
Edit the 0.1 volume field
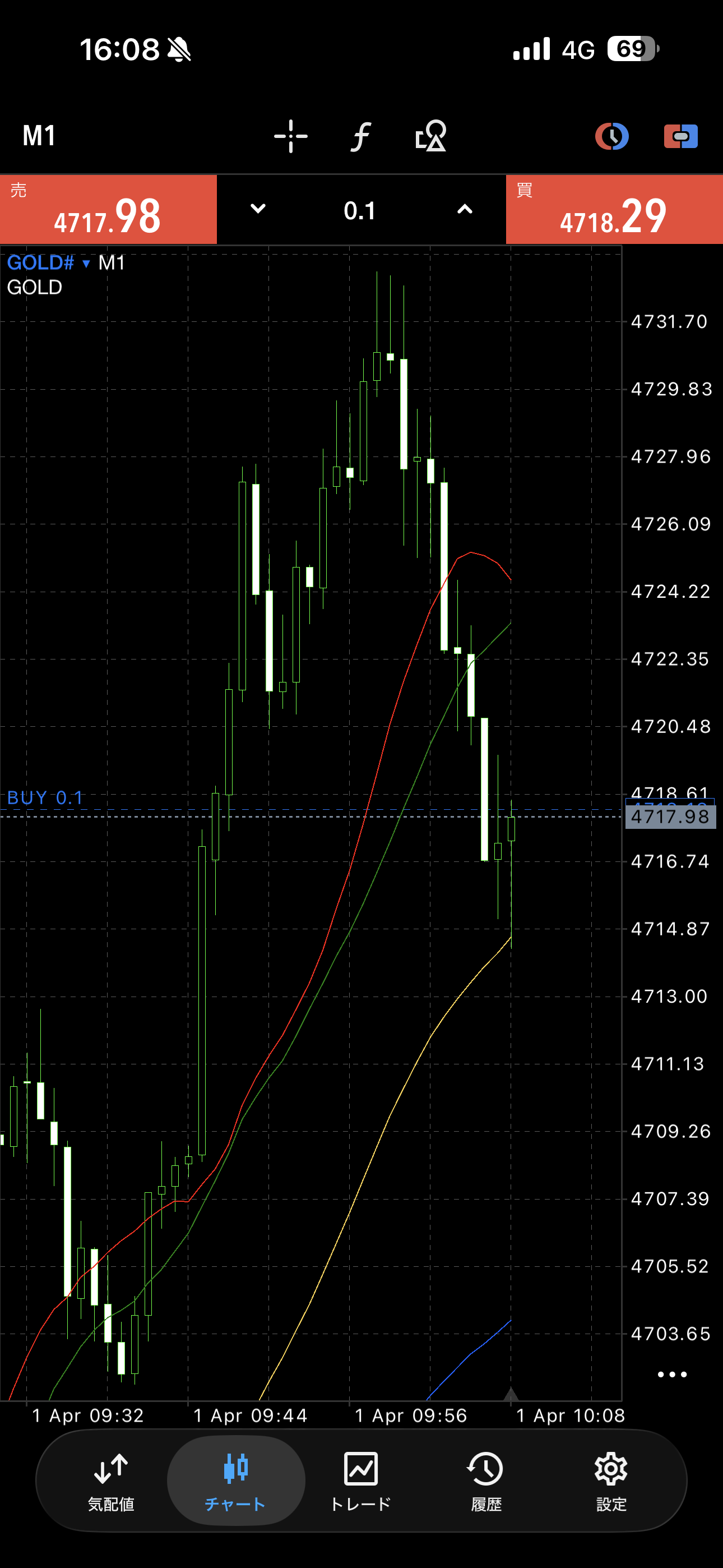[x=360, y=211]
